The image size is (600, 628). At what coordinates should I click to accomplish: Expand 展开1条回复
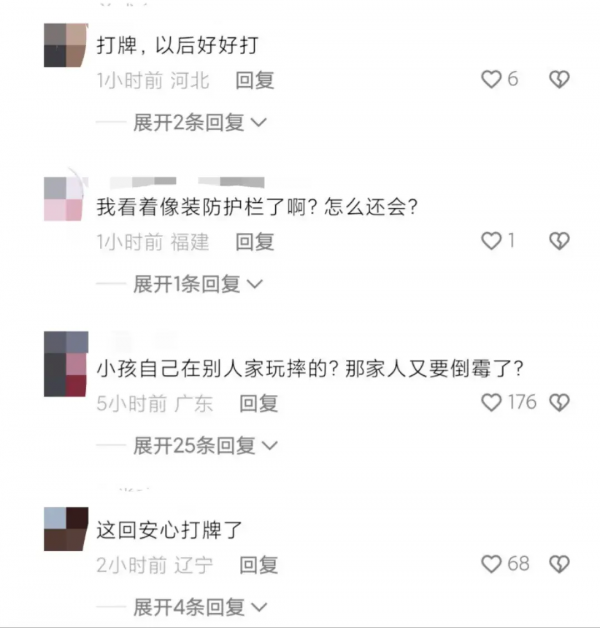pyautogui.click(x=198, y=284)
